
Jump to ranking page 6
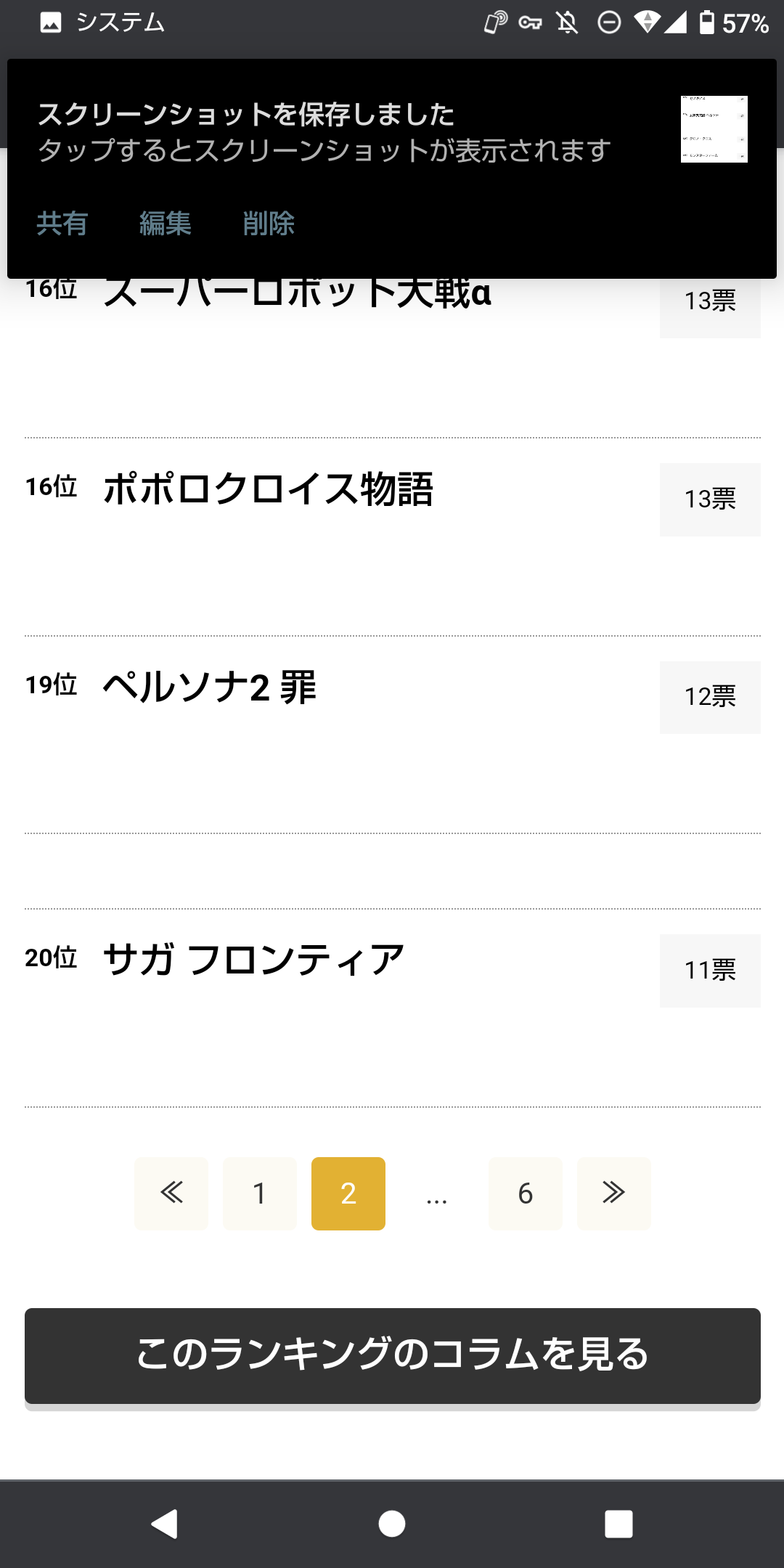click(x=526, y=1193)
